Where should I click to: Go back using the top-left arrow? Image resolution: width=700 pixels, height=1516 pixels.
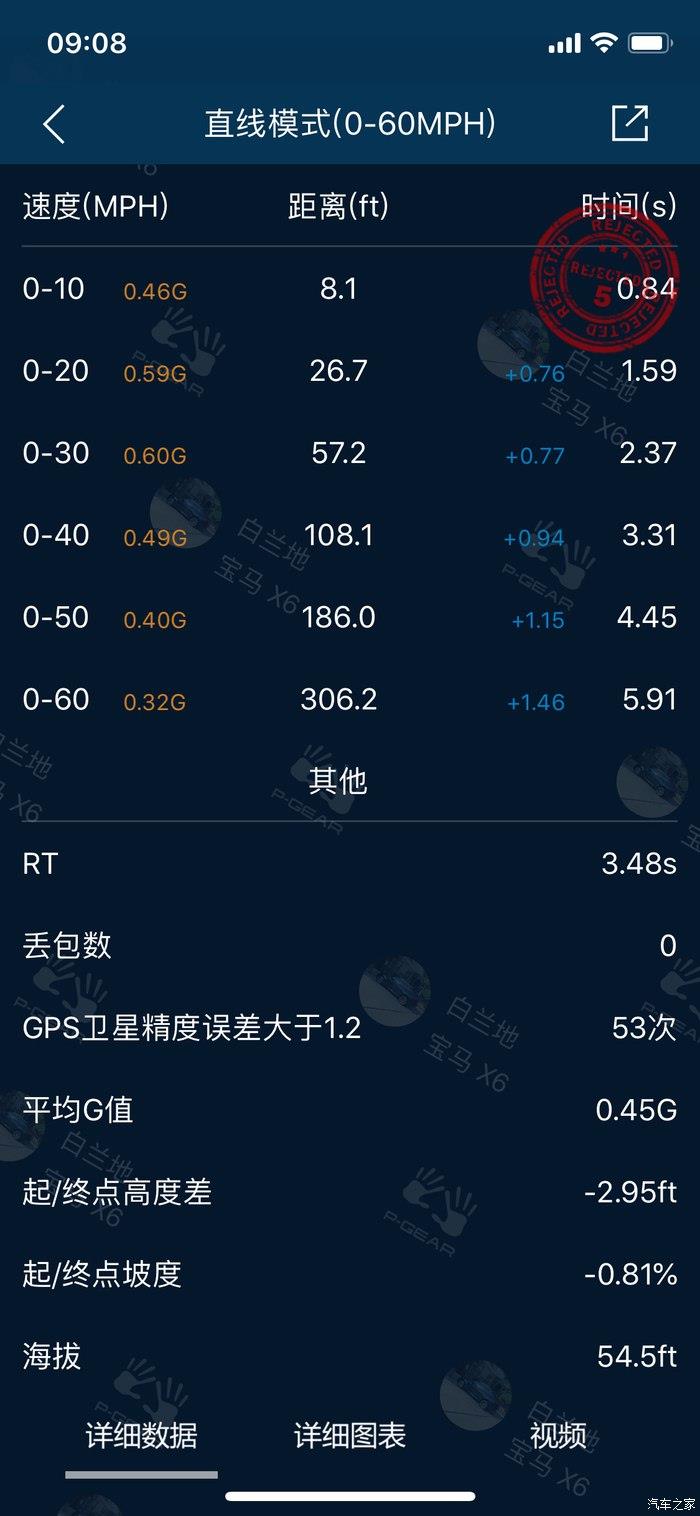click(x=54, y=124)
